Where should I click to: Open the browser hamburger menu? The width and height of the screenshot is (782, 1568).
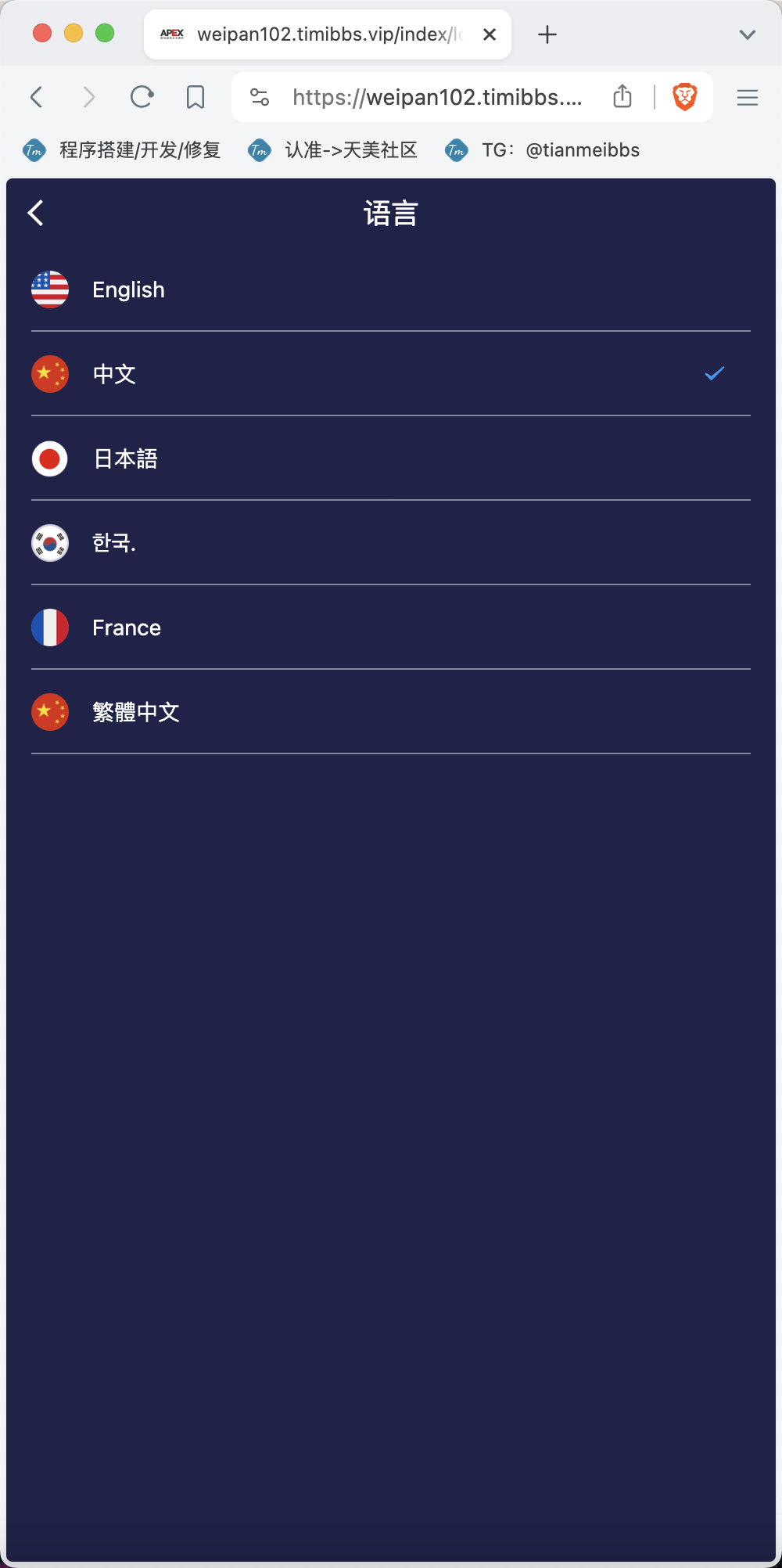[748, 97]
